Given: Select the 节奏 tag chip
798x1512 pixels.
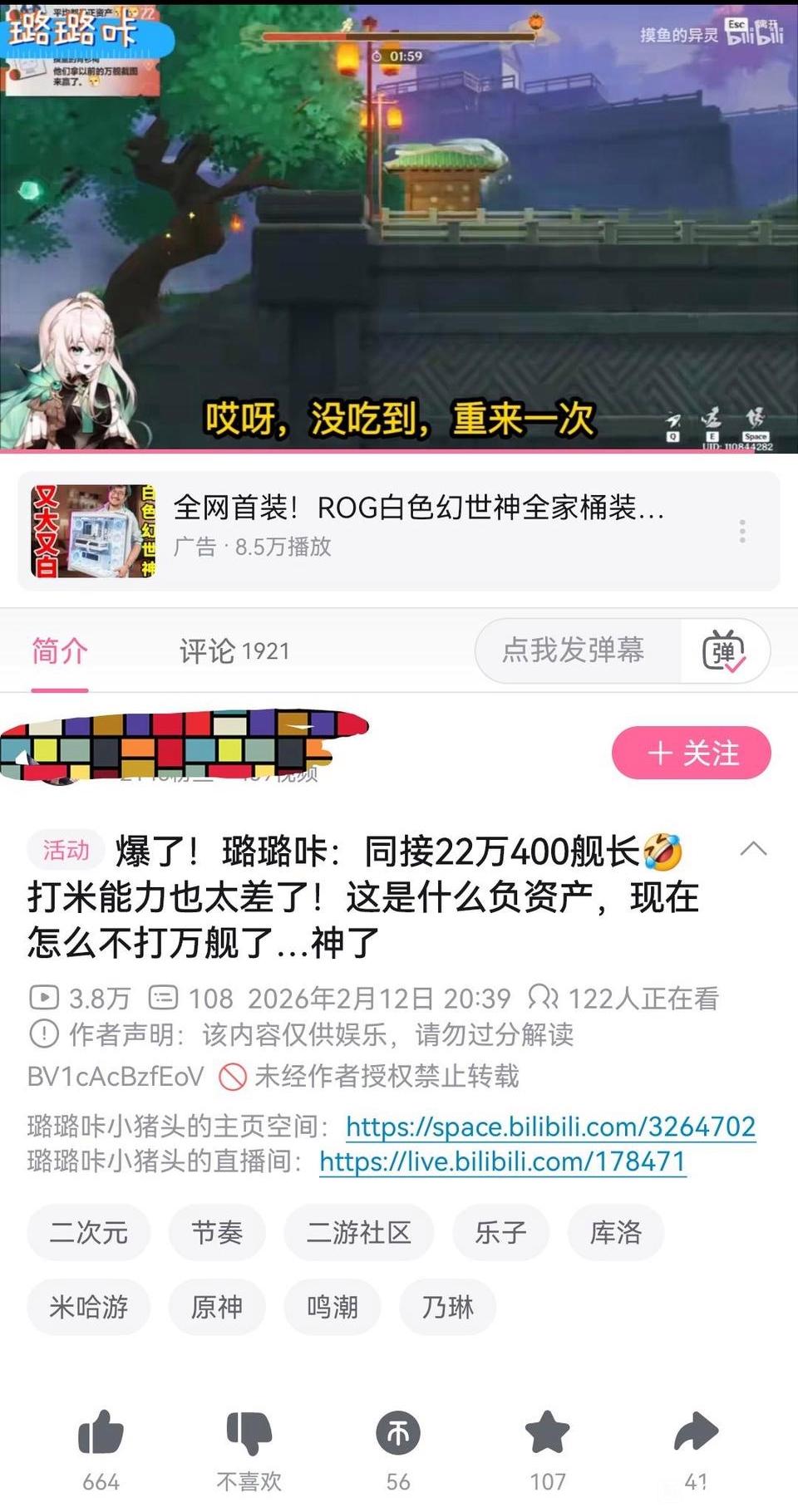Looking at the screenshot, I should pos(217,1231).
